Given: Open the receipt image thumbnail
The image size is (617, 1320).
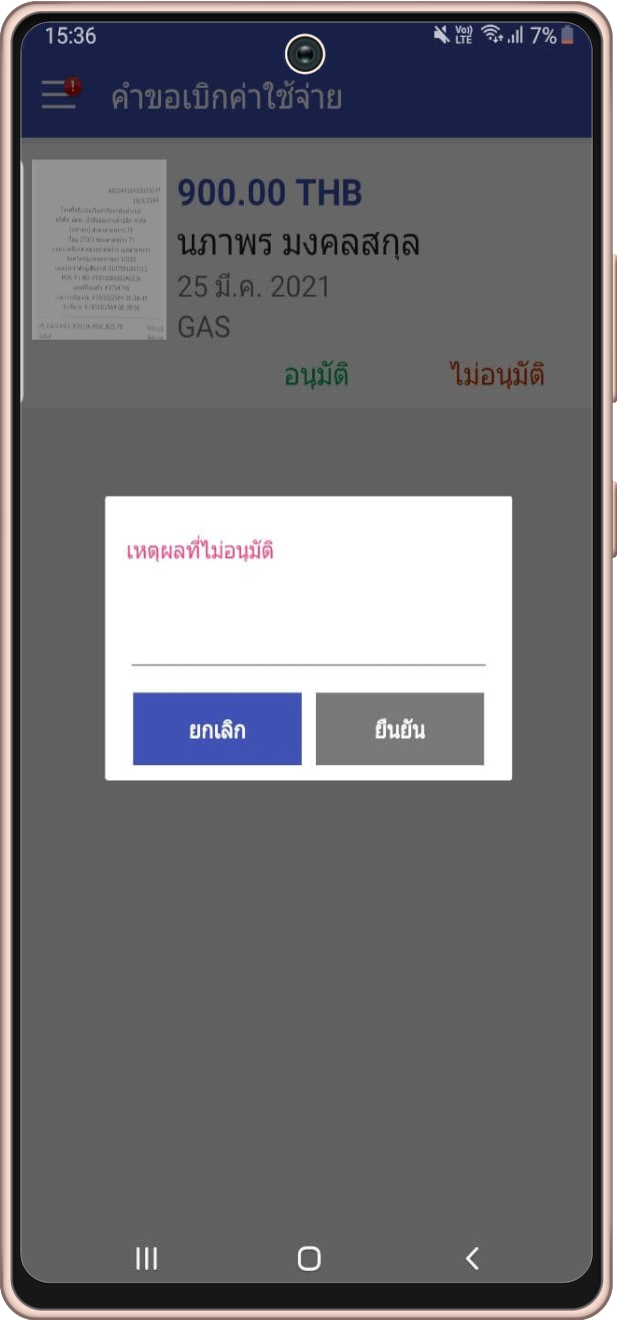Looking at the screenshot, I should (x=99, y=251).
